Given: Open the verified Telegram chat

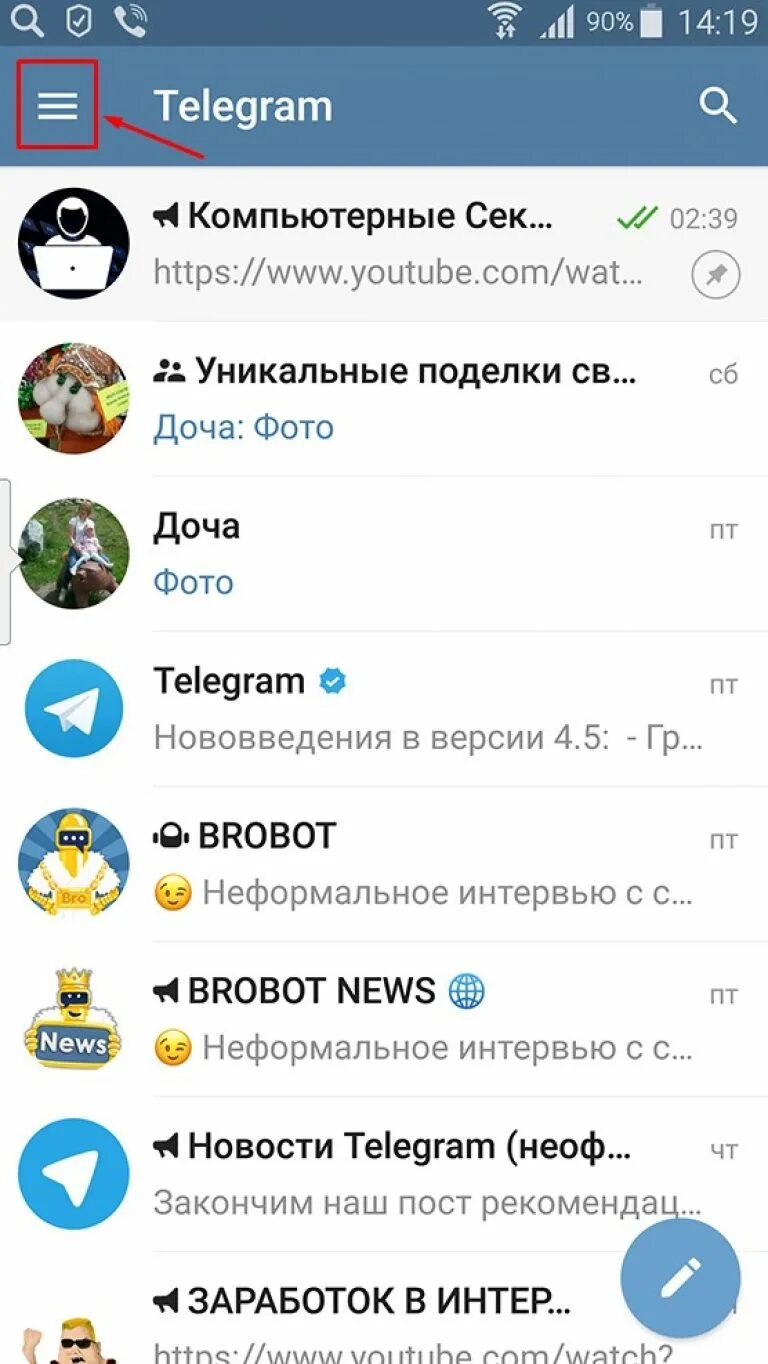Looking at the screenshot, I should point(400,708).
